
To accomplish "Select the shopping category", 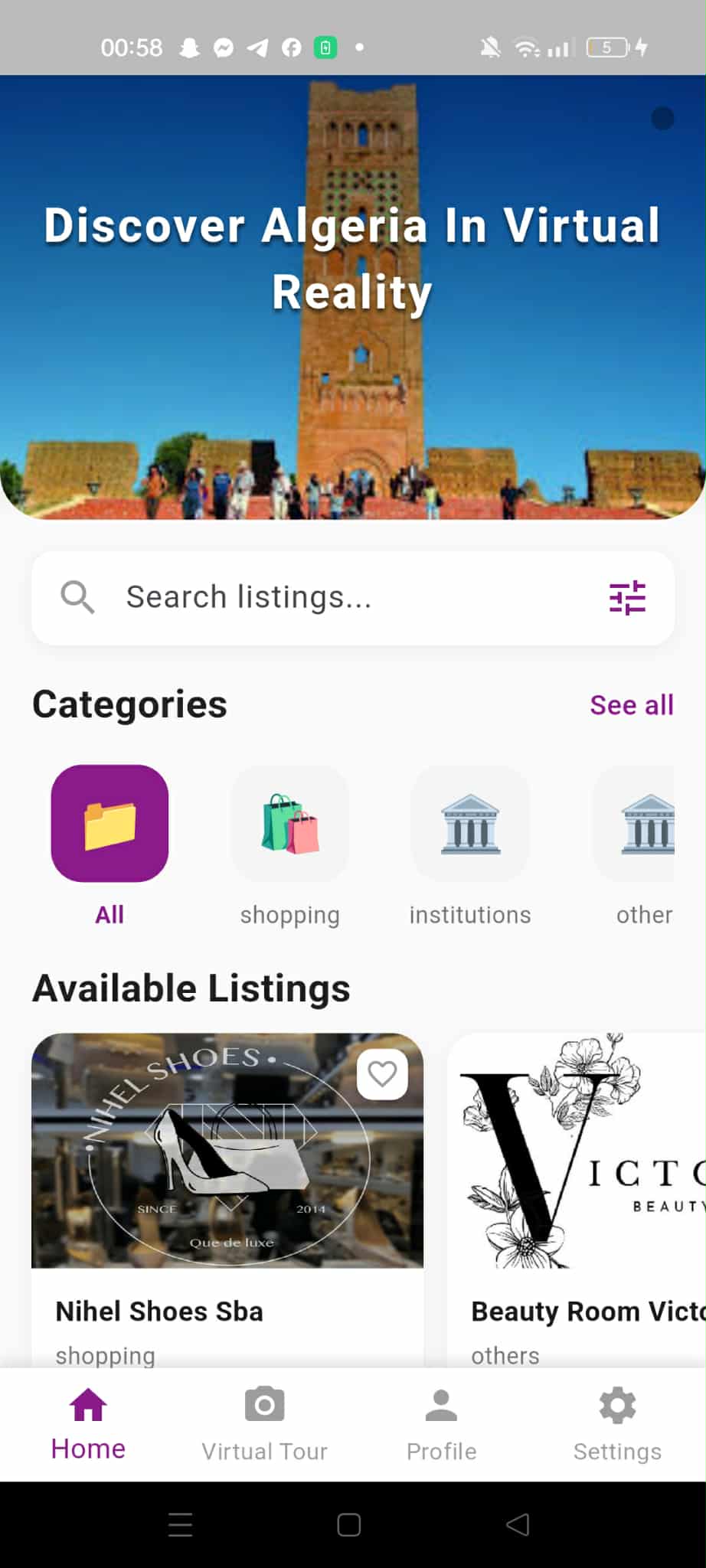I will tap(289, 824).
